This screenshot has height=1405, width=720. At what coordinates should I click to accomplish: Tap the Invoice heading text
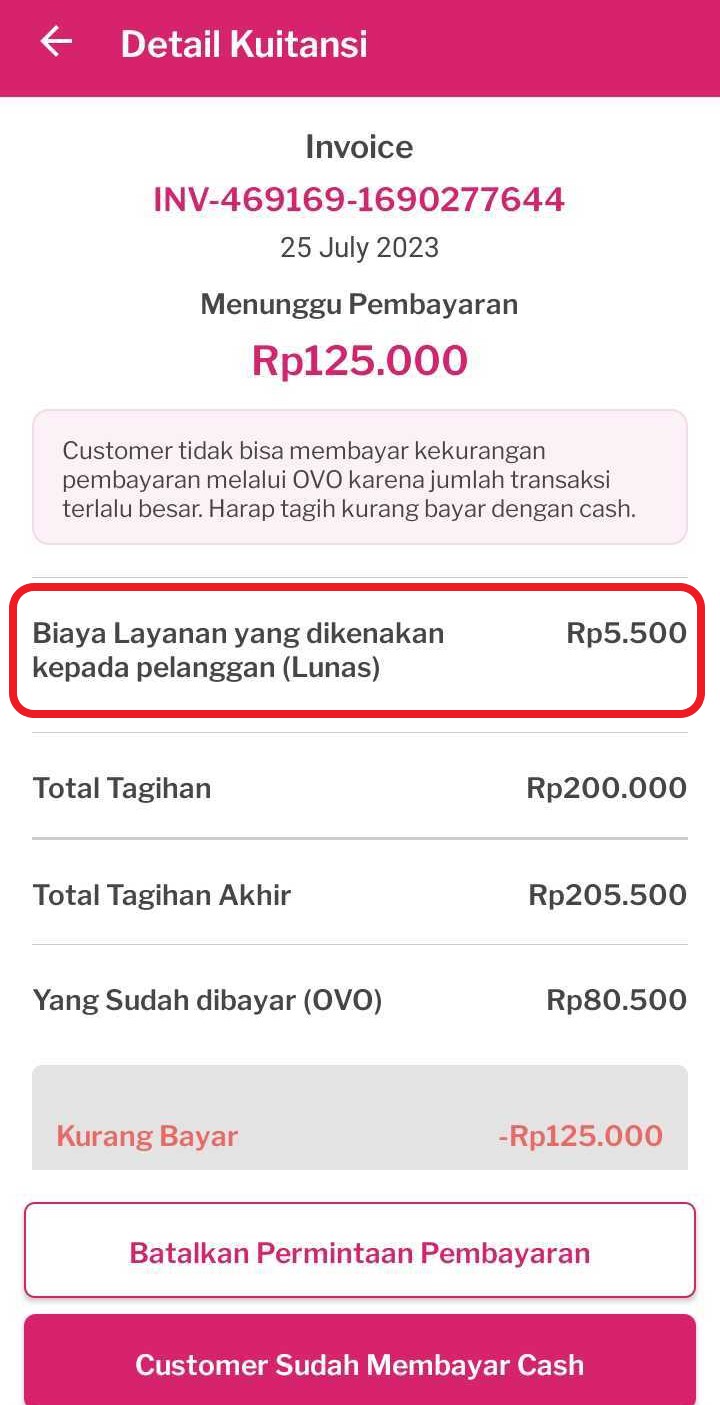pyautogui.click(x=359, y=146)
